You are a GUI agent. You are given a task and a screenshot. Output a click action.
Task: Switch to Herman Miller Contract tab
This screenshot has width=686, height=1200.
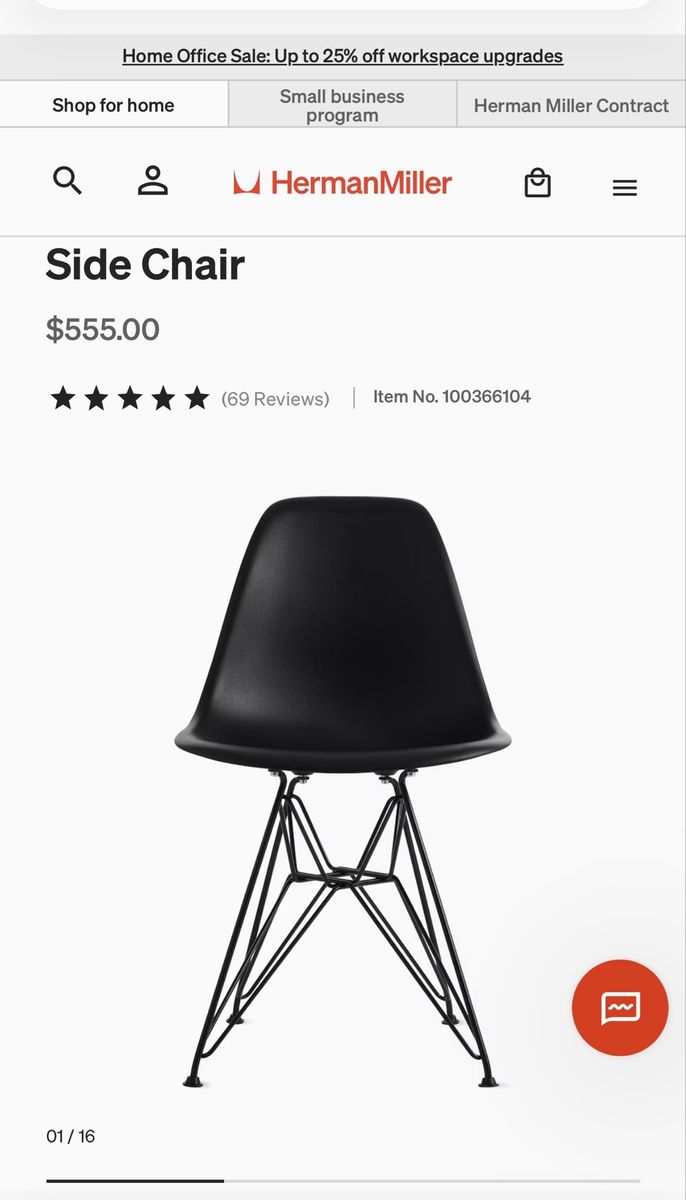[x=571, y=105]
